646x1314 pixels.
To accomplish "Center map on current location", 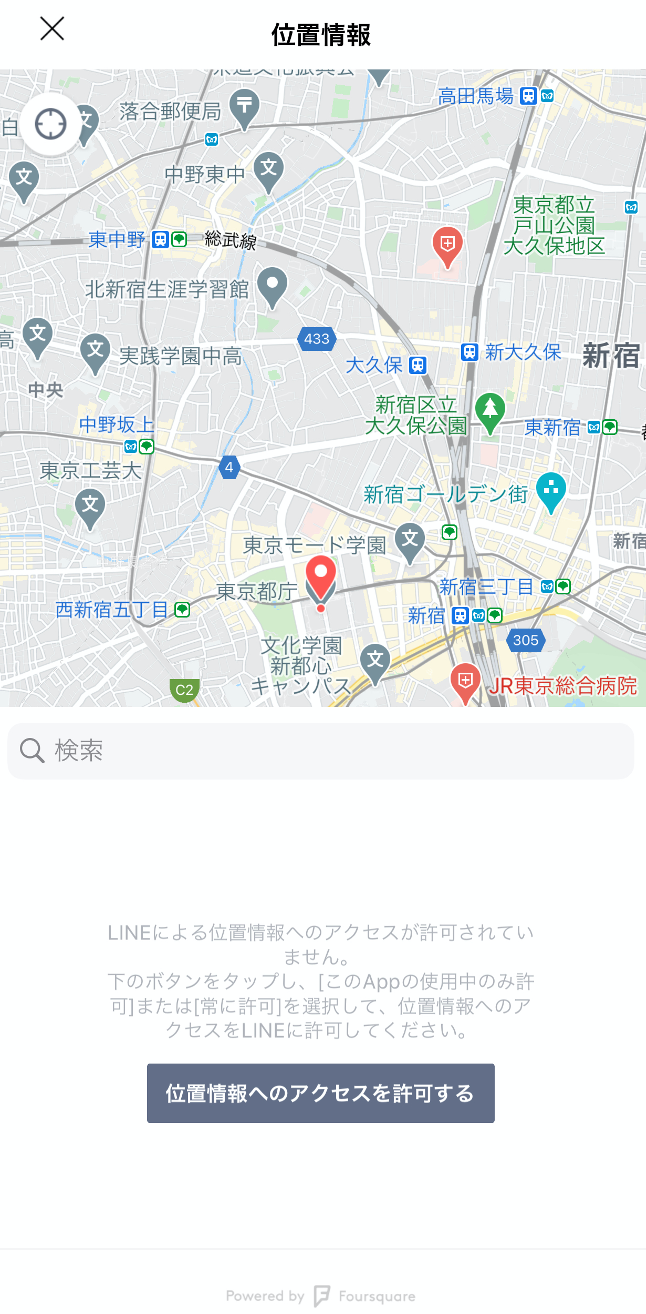I will 50,124.
